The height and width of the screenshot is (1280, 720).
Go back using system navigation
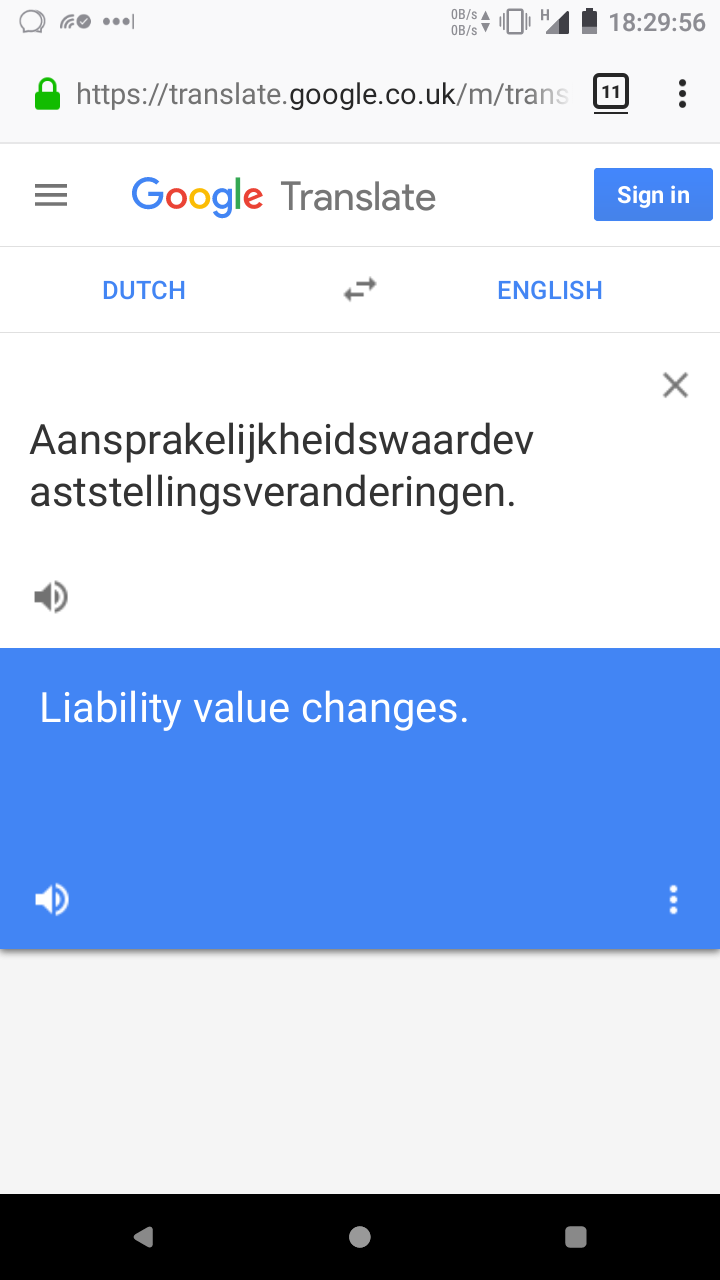144,1237
